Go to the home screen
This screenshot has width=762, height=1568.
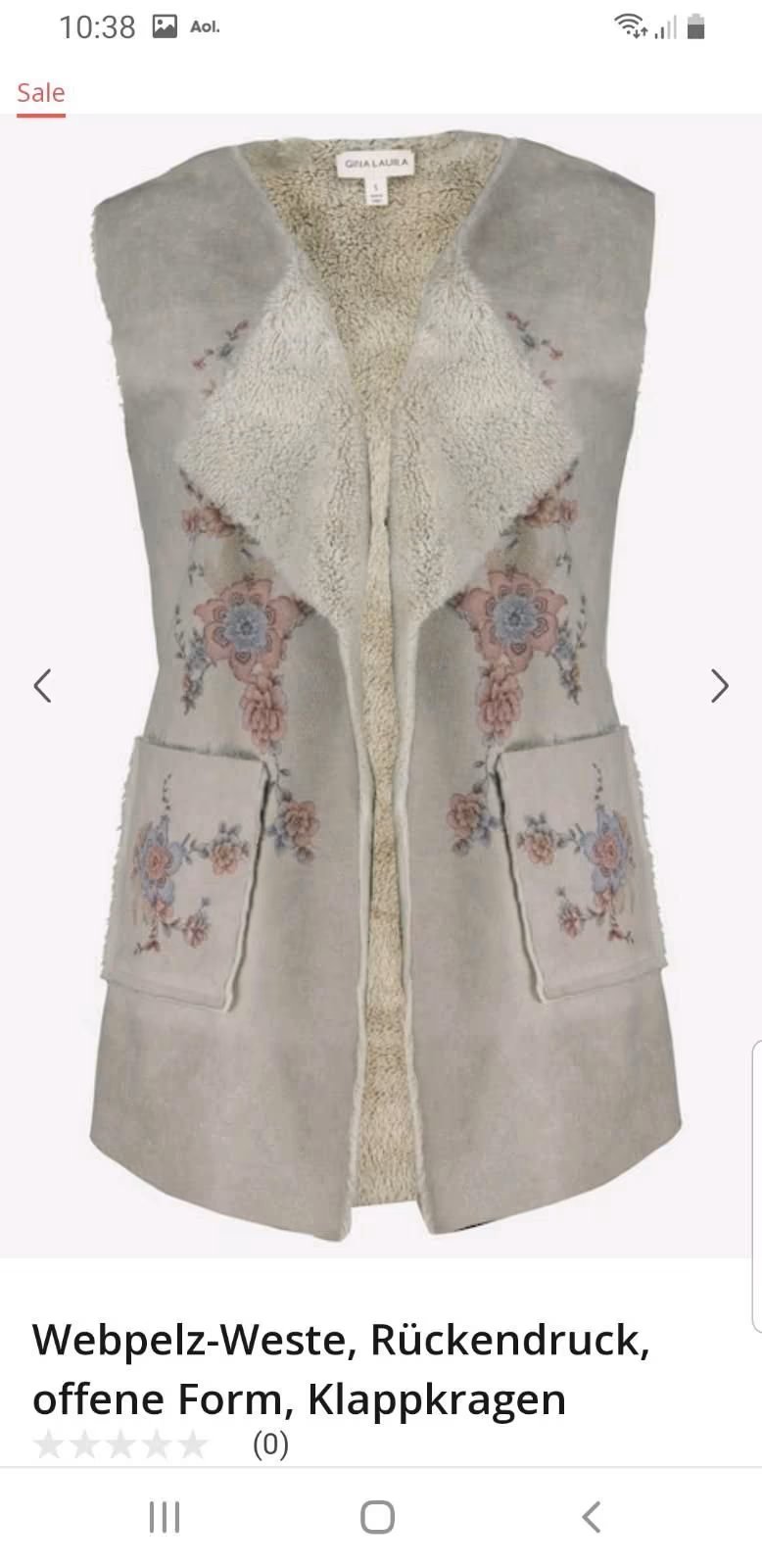[377, 1517]
